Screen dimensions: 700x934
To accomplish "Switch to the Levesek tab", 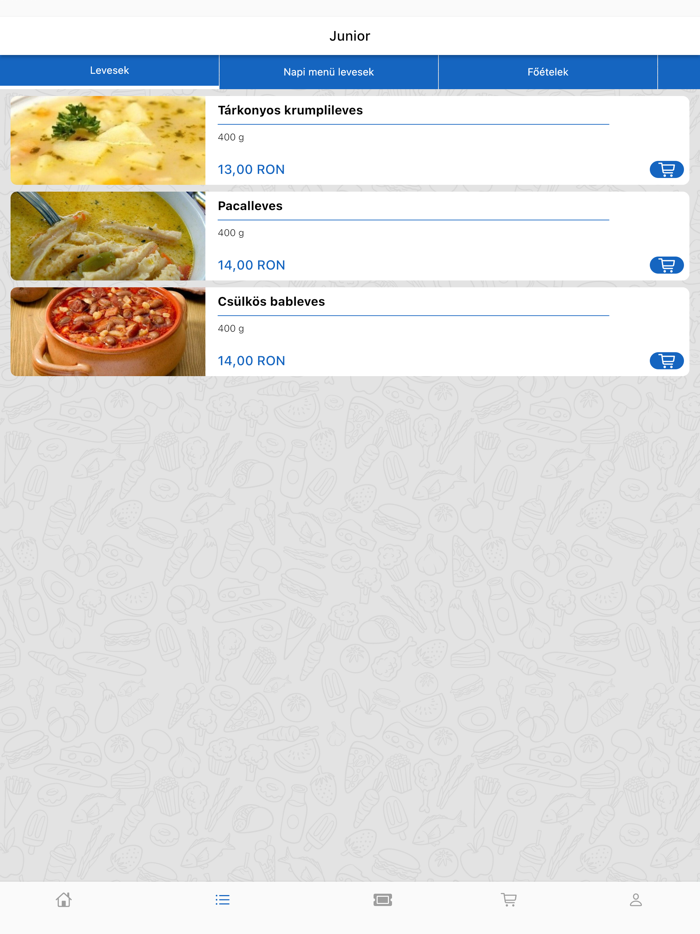I will [x=109, y=71].
